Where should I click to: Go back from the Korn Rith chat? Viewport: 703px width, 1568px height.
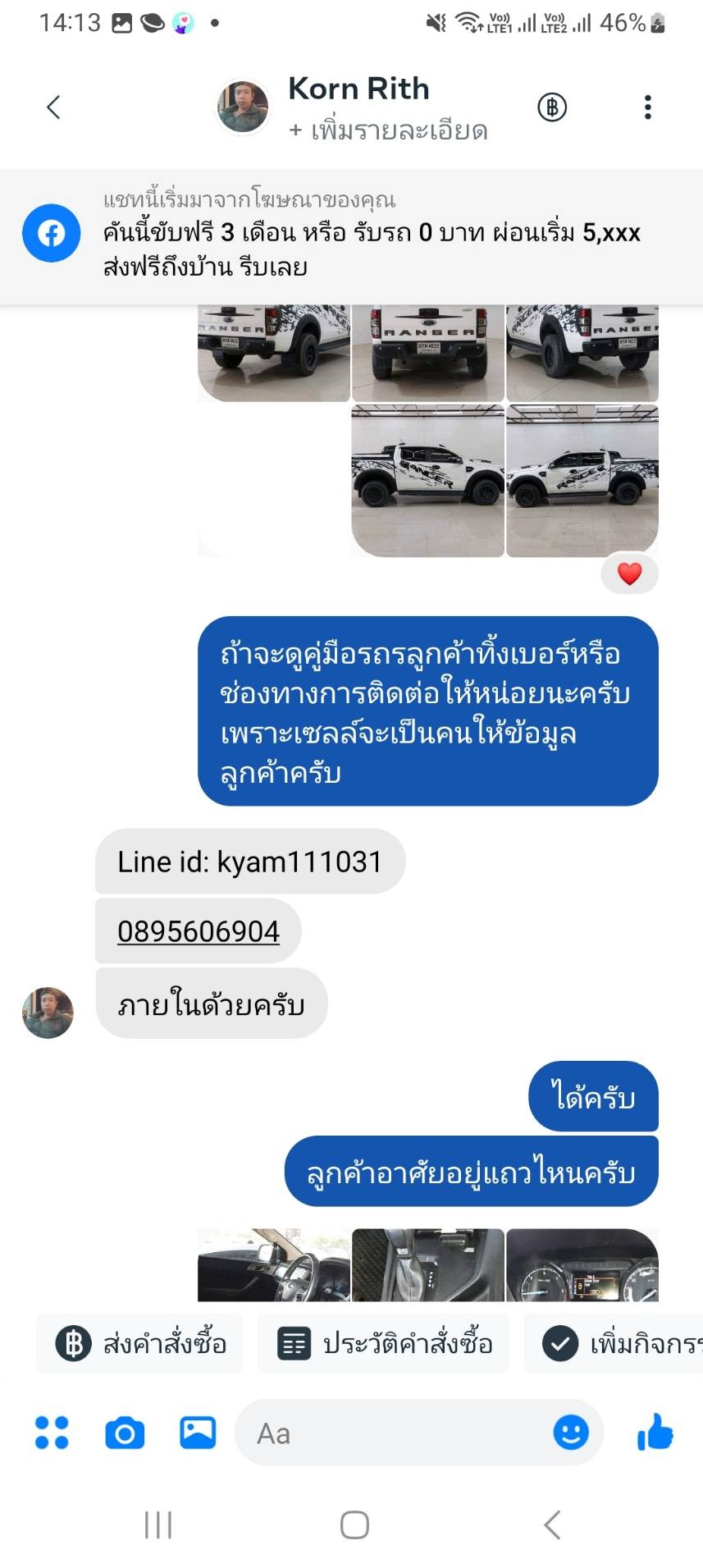pos(53,107)
